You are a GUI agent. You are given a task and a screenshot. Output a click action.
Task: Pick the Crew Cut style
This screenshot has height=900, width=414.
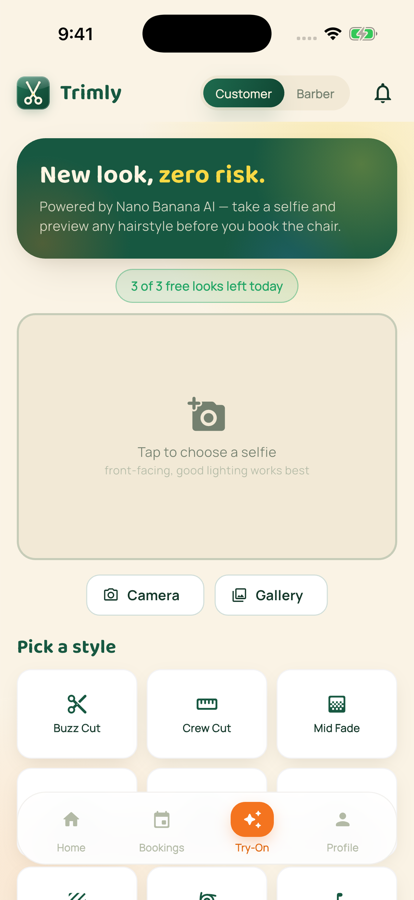coord(207,714)
